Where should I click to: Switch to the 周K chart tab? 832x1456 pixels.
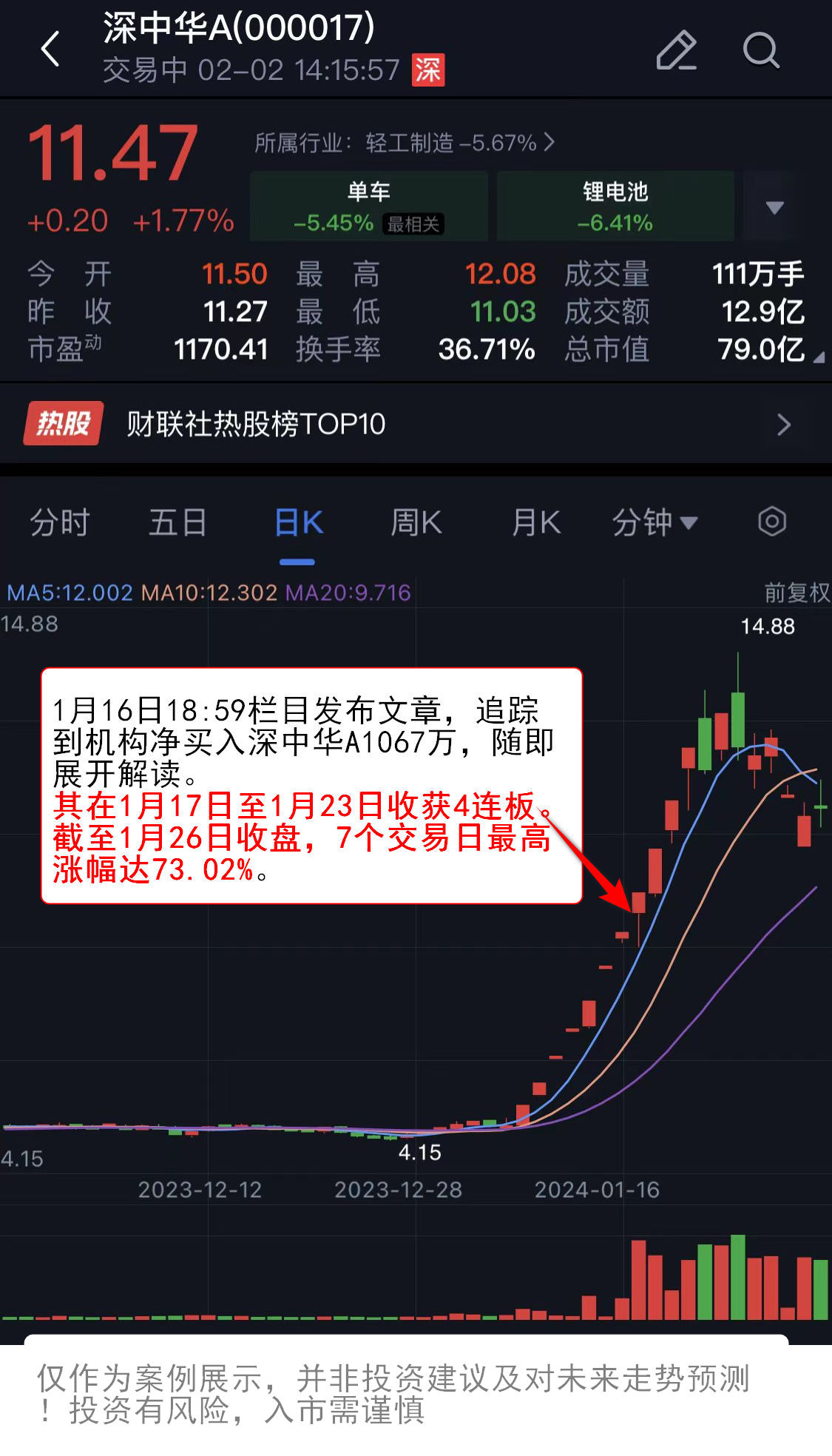(416, 522)
